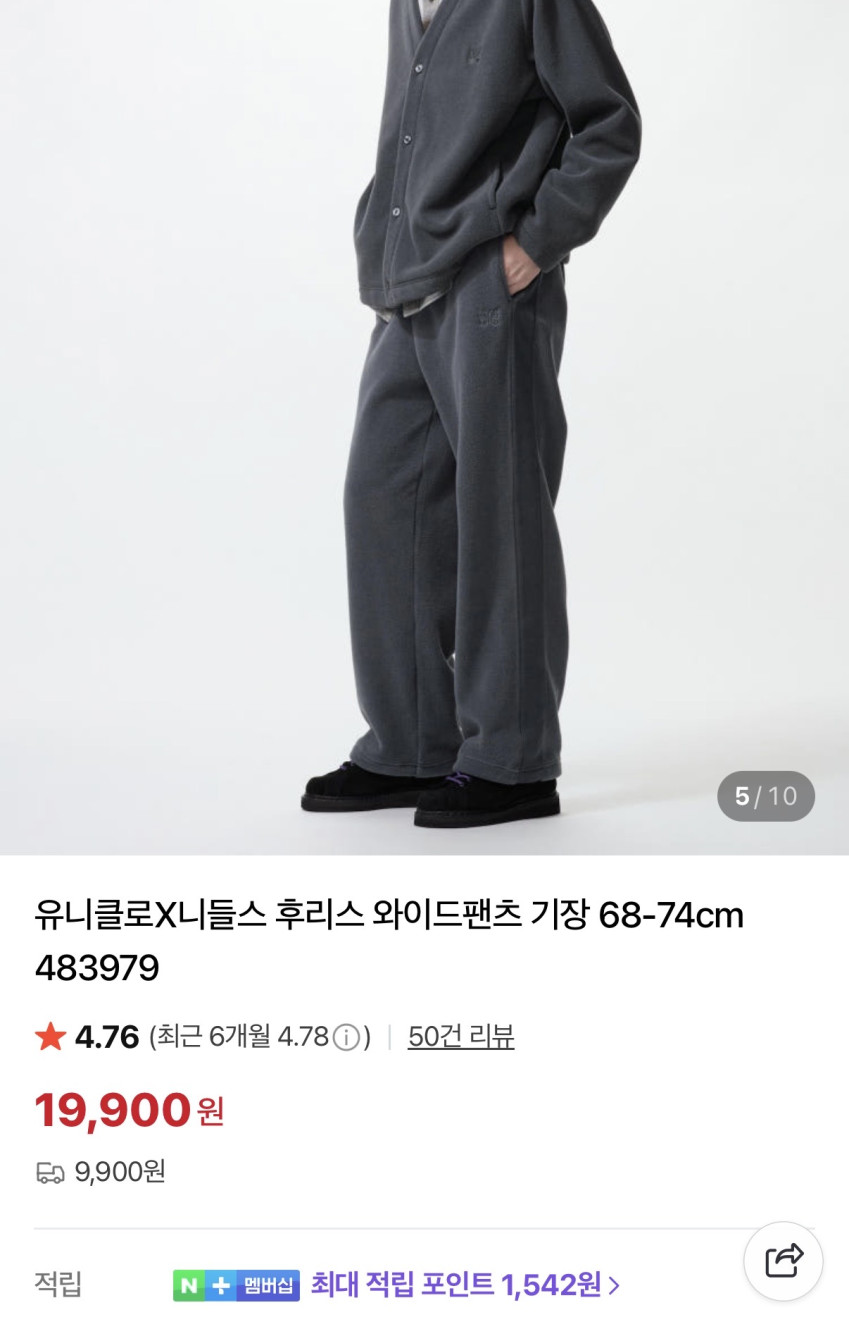Open 최대 적립 포인트 1,542원 details
This screenshot has width=849, height=1329.
point(464,1284)
